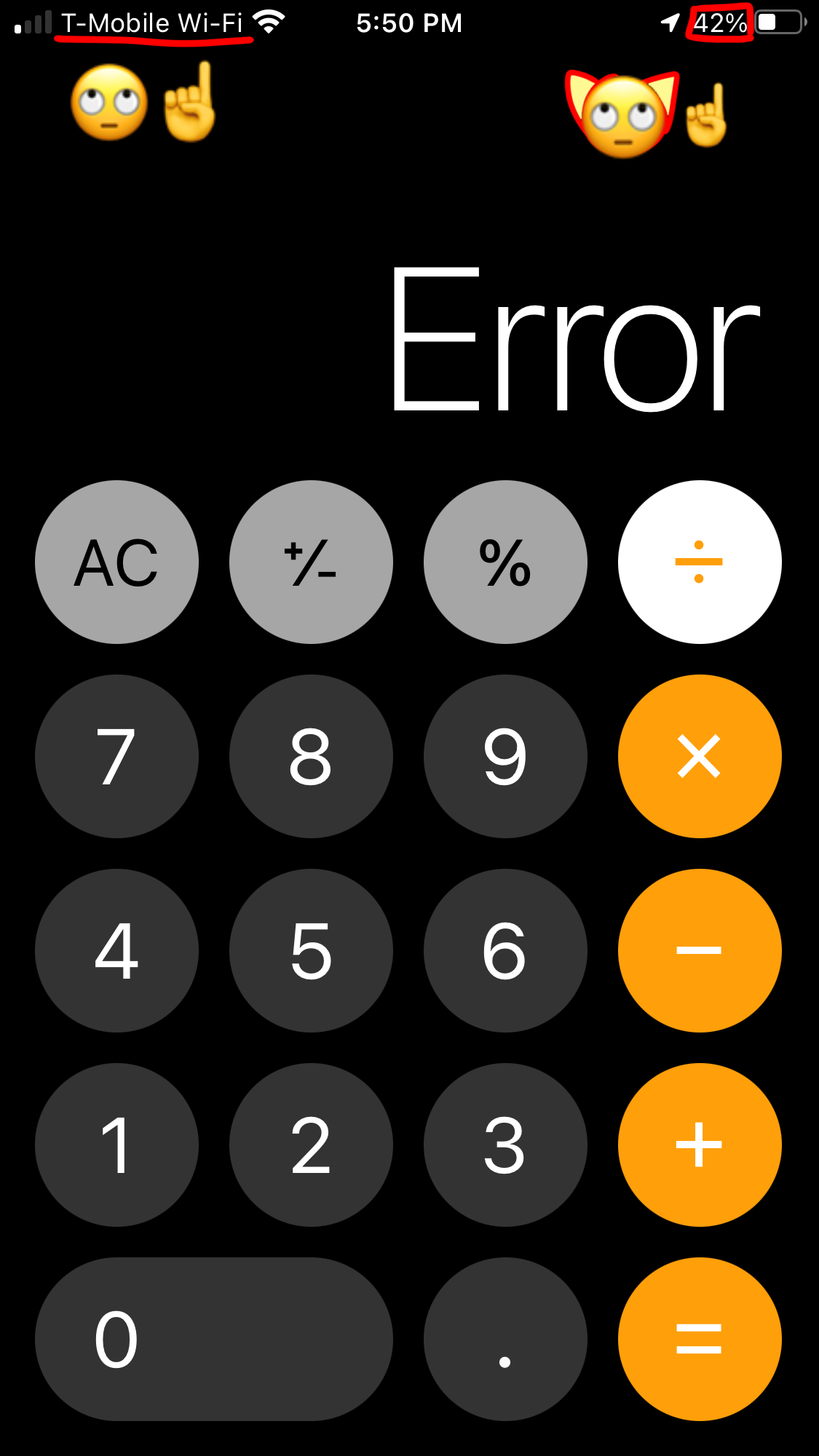This screenshot has width=819, height=1456.
Task: Enter the digit 8
Action: click(x=311, y=756)
